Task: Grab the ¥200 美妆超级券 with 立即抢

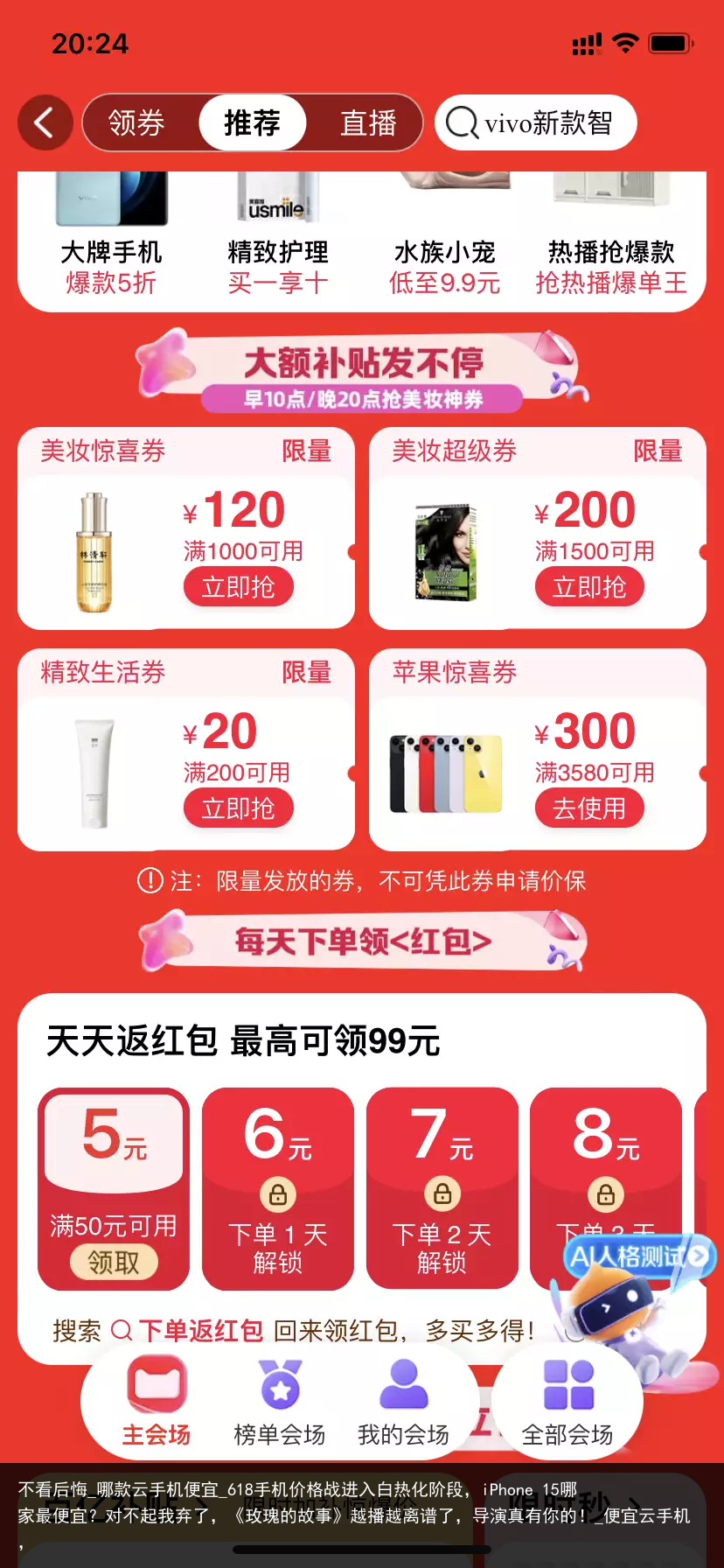Action: 589,587
